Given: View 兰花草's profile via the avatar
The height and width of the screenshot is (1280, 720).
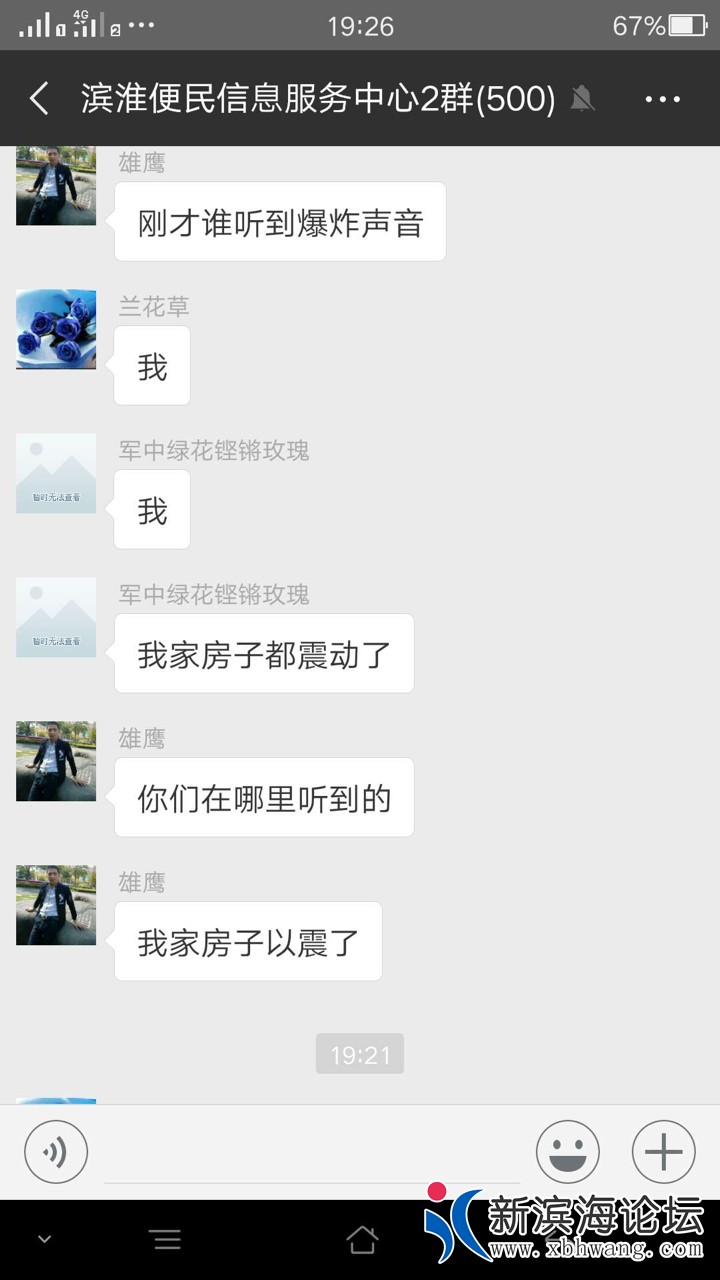Looking at the screenshot, I should (56, 329).
